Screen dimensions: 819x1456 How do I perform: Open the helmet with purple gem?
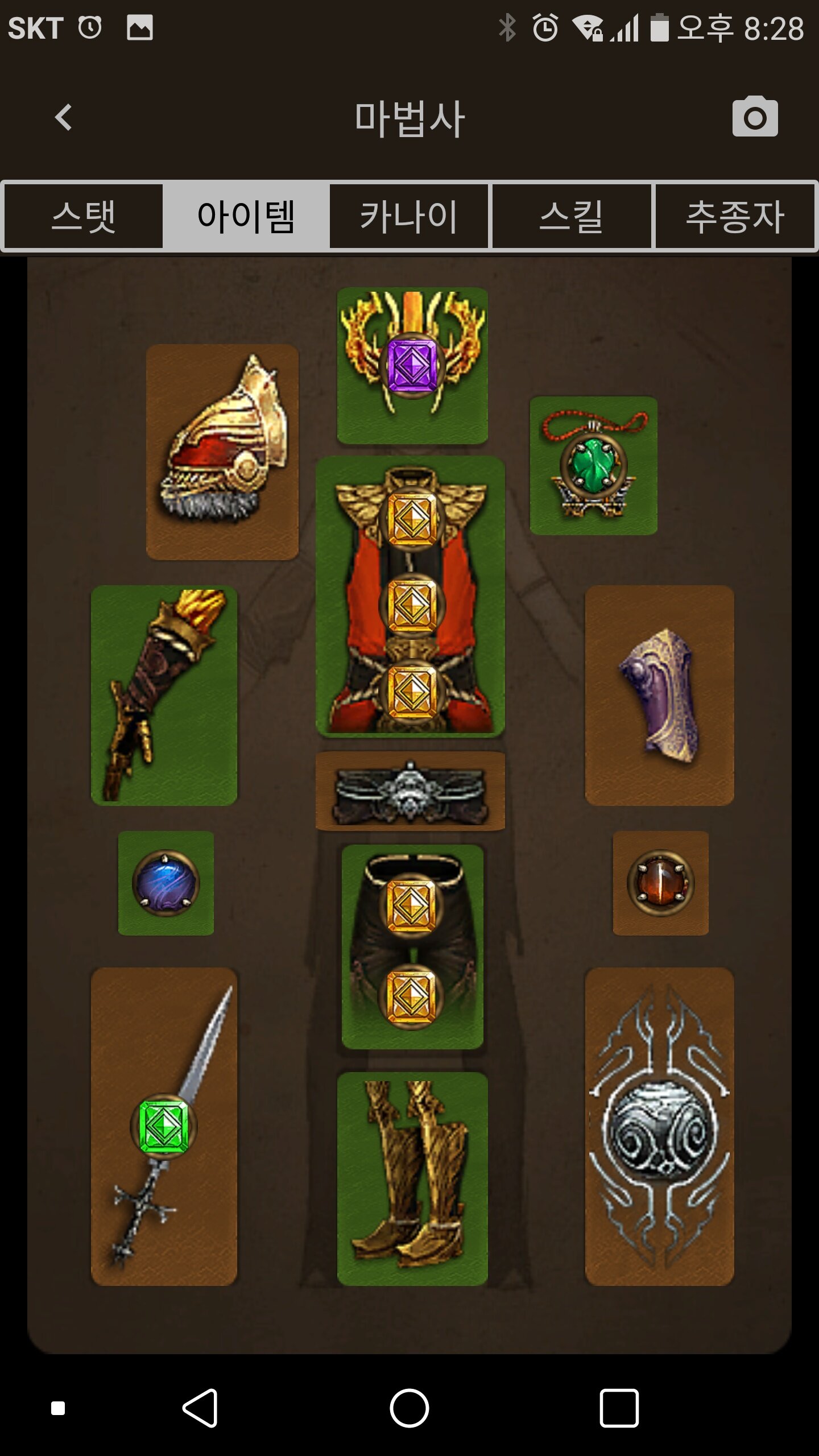pyautogui.click(x=412, y=365)
